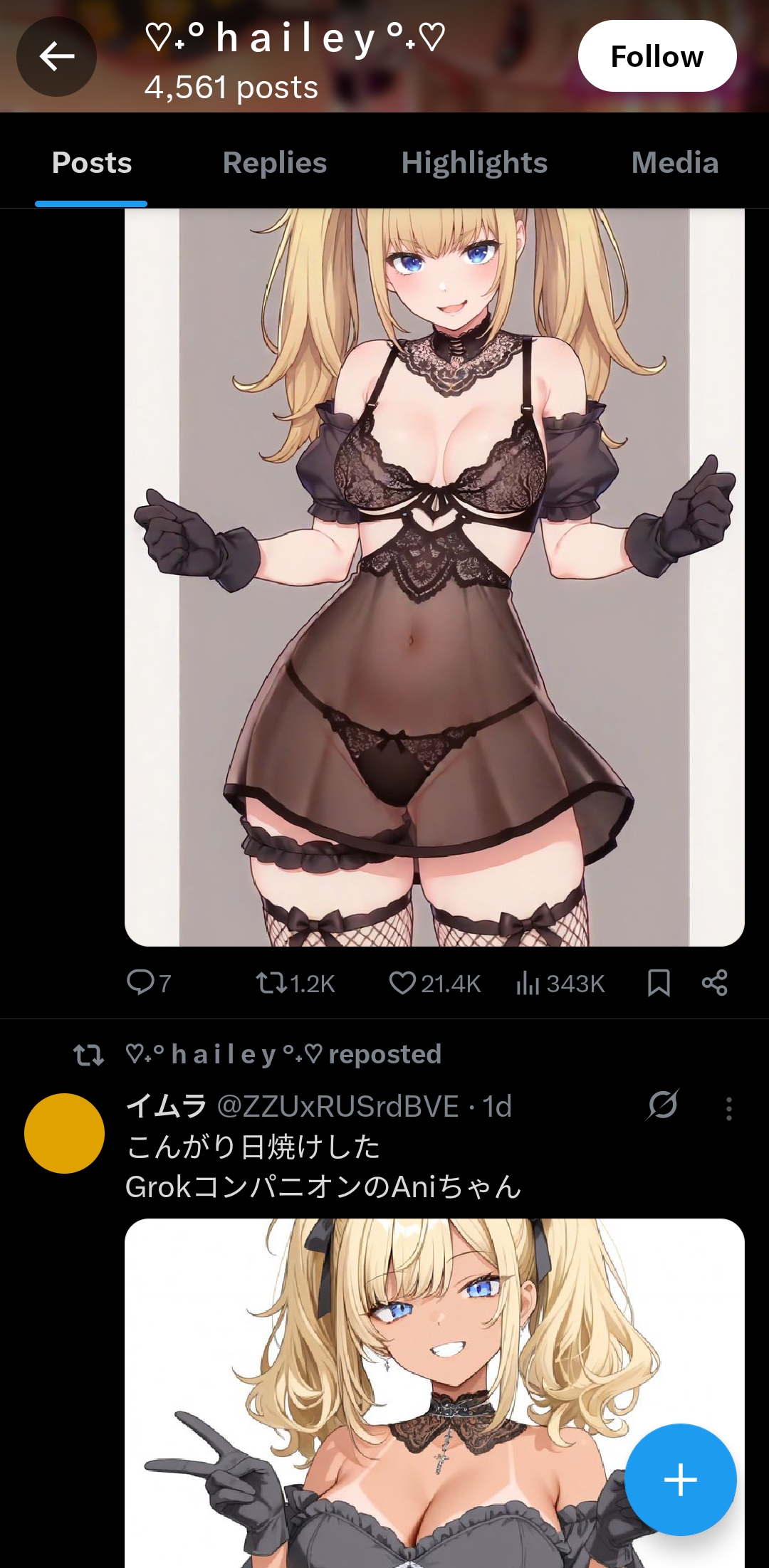The width and height of the screenshot is (769, 1568).
Task: Share the post with 21.4K likes
Action: coord(714,983)
